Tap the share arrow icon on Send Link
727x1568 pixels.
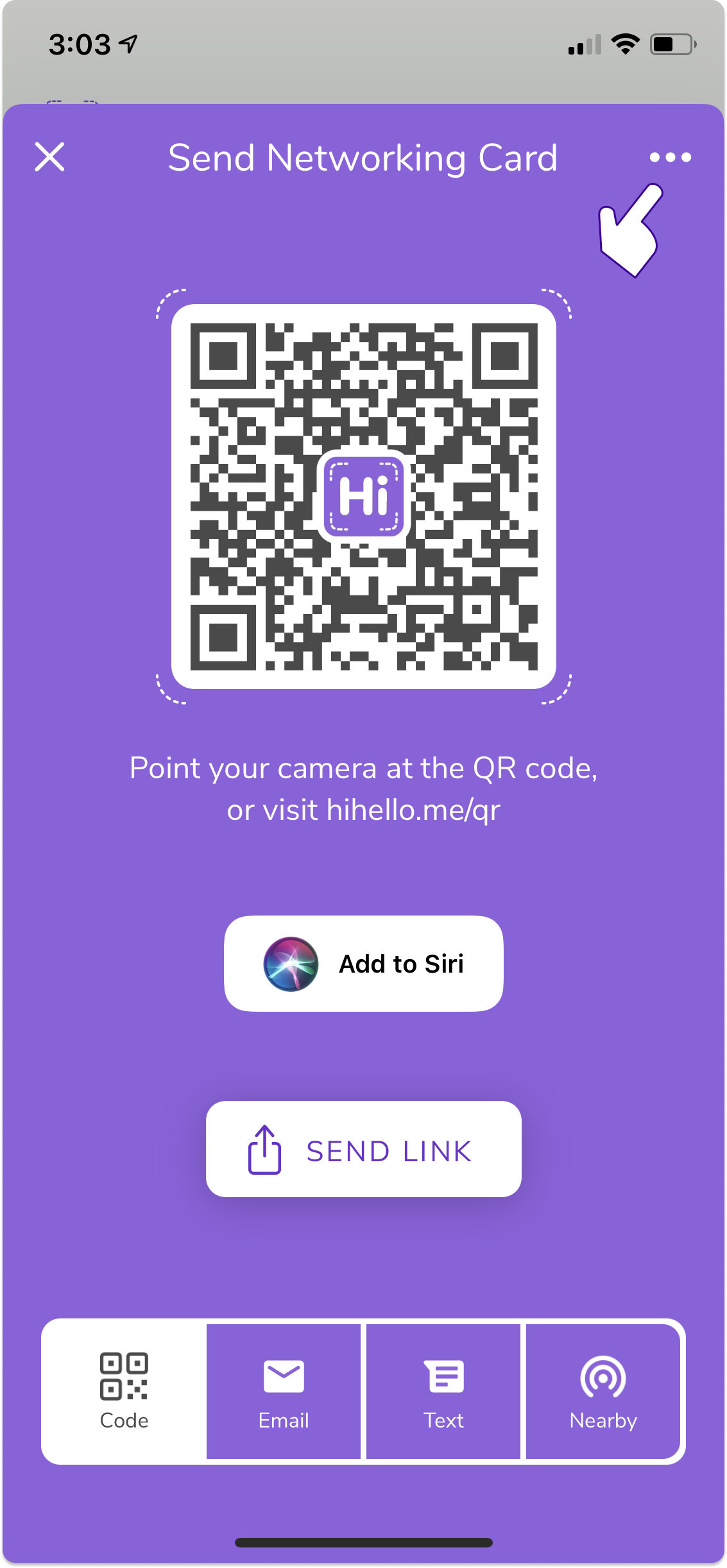(x=266, y=1149)
